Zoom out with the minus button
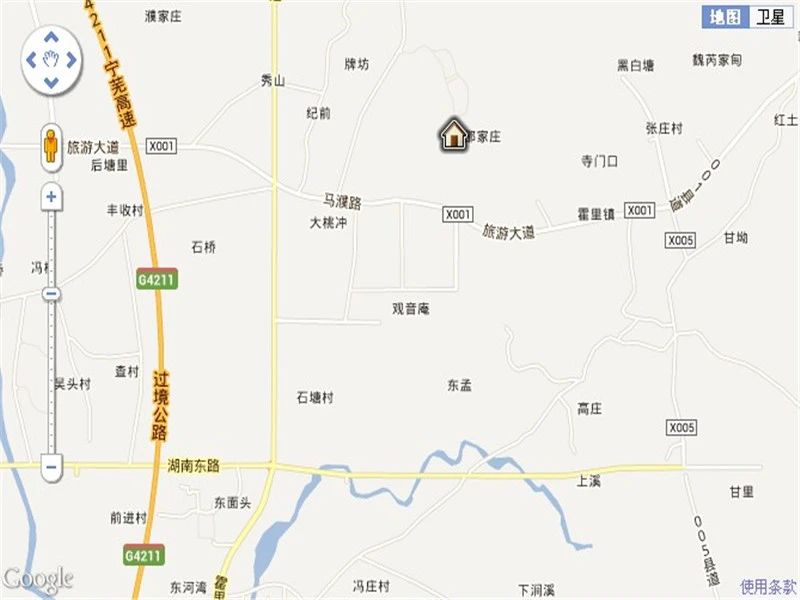 51,465
